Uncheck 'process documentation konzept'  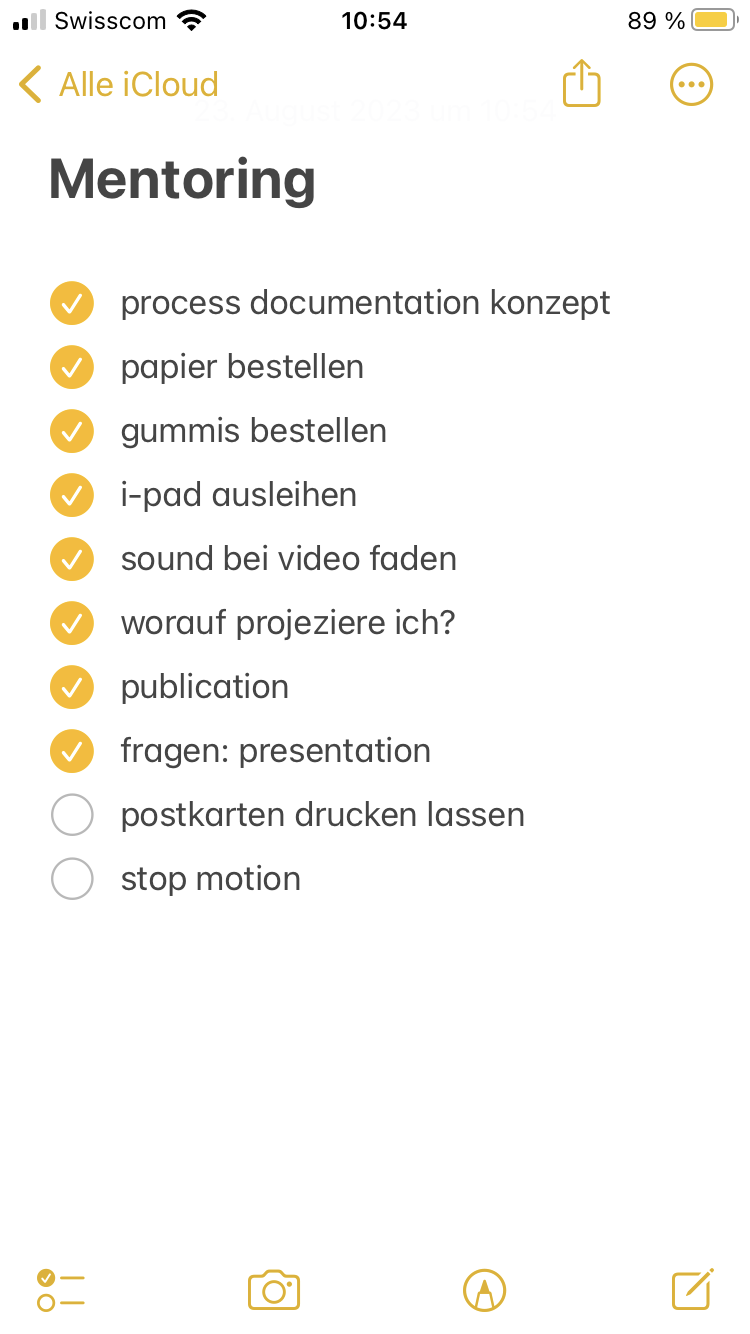coord(72,304)
